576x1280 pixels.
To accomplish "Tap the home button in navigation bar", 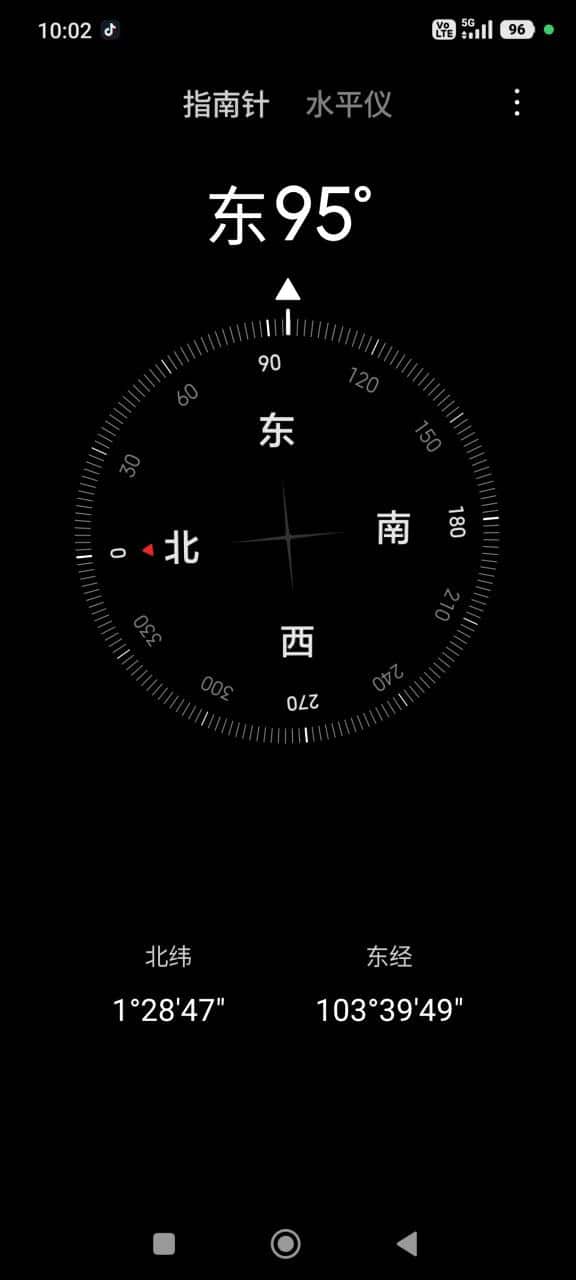I will [x=286, y=1243].
